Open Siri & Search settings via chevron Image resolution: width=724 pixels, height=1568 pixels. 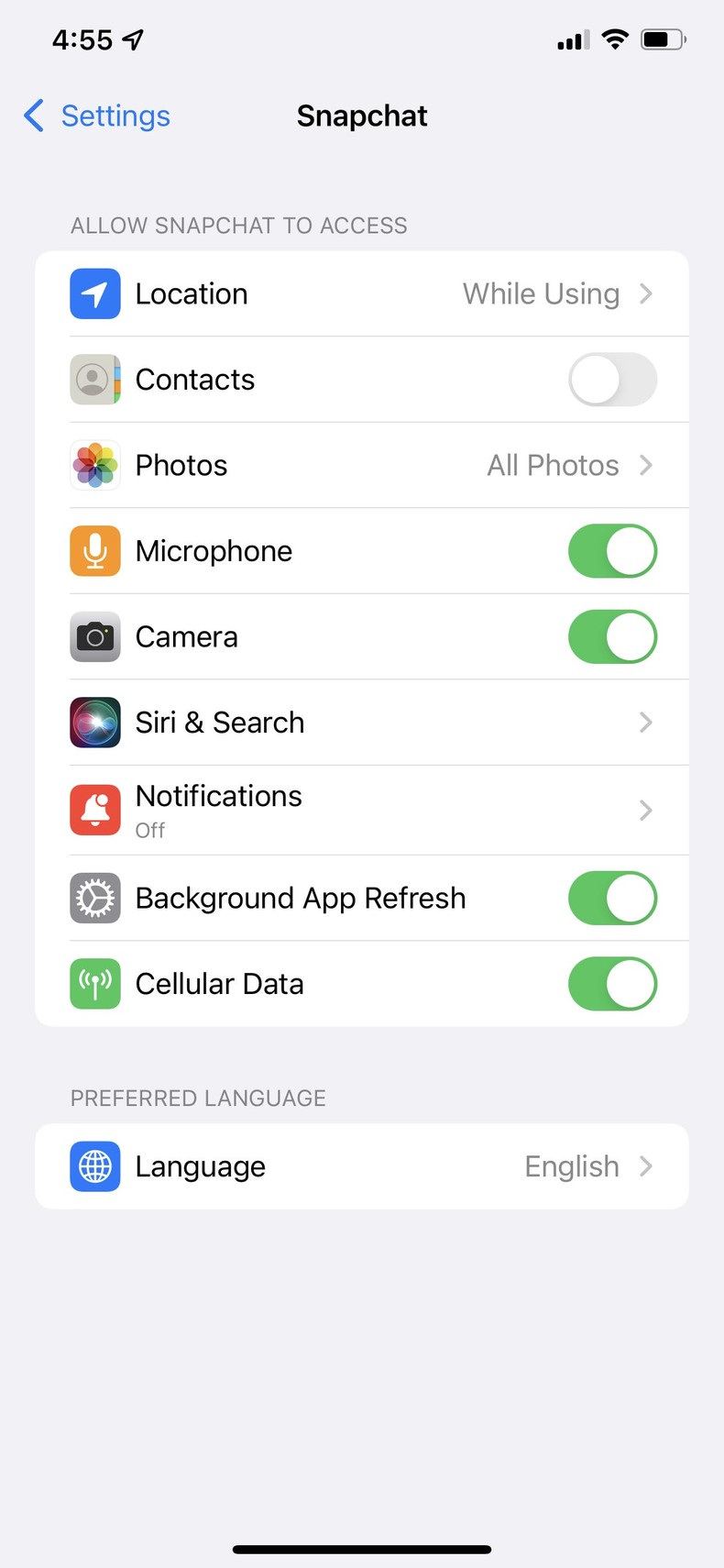coord(647,723)
